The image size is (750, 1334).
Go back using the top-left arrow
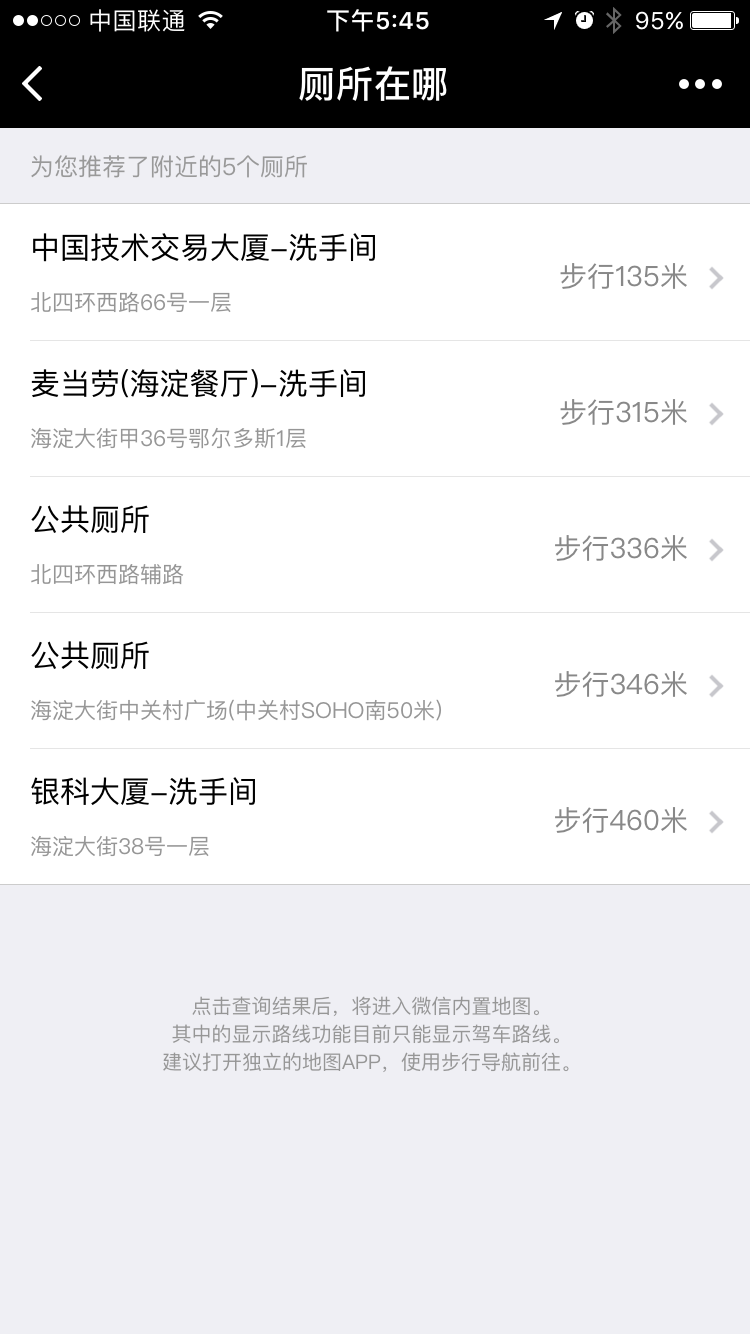(33, 84)
